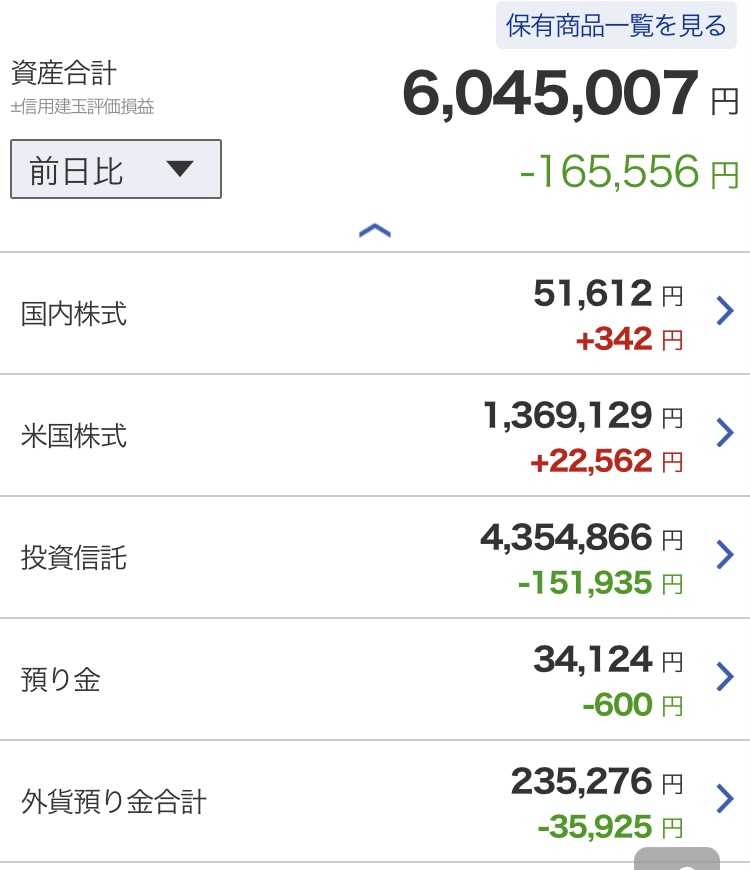Open 保有商品一覧を見る link
The image size is (750, 870).
(x=616, y=26)
